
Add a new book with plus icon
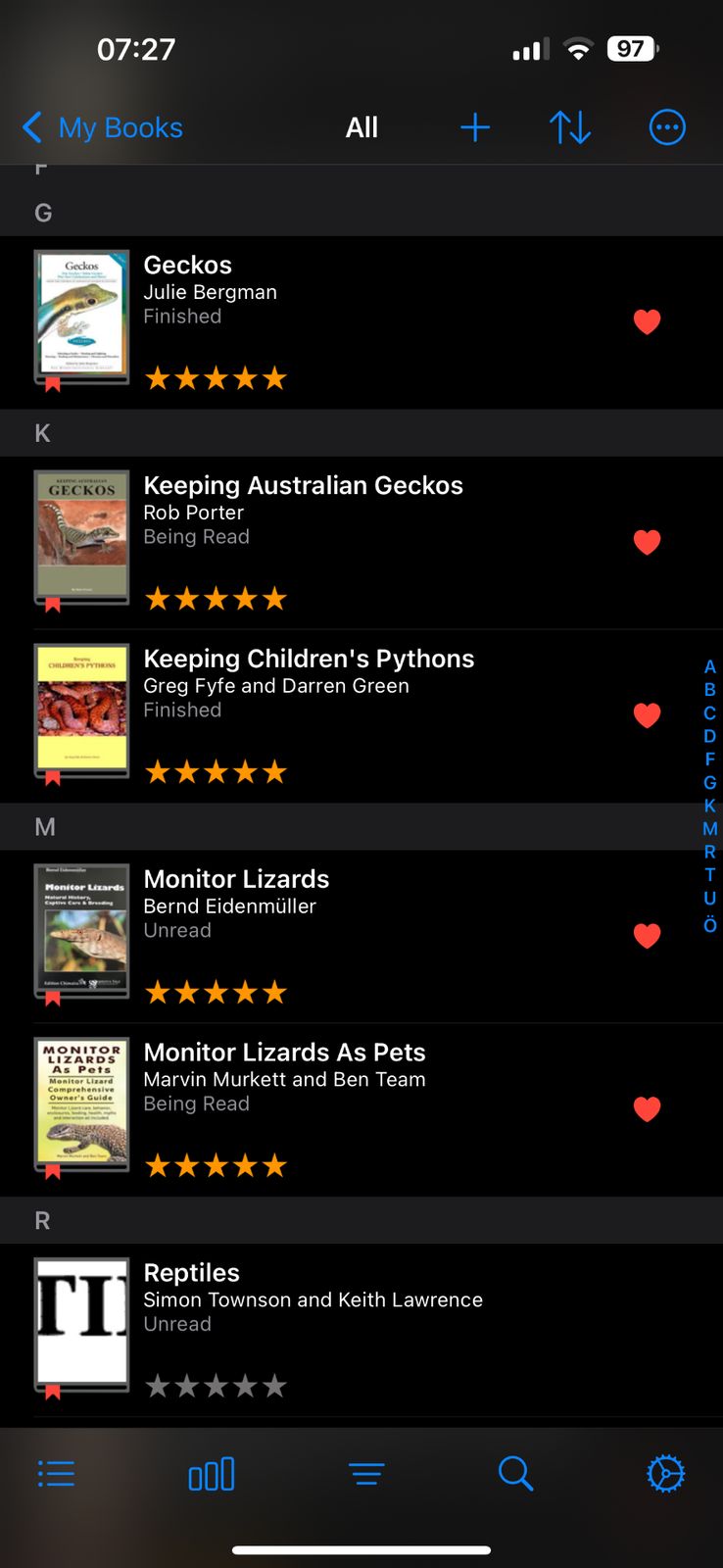pyautogui.click(x=475, y=127)
